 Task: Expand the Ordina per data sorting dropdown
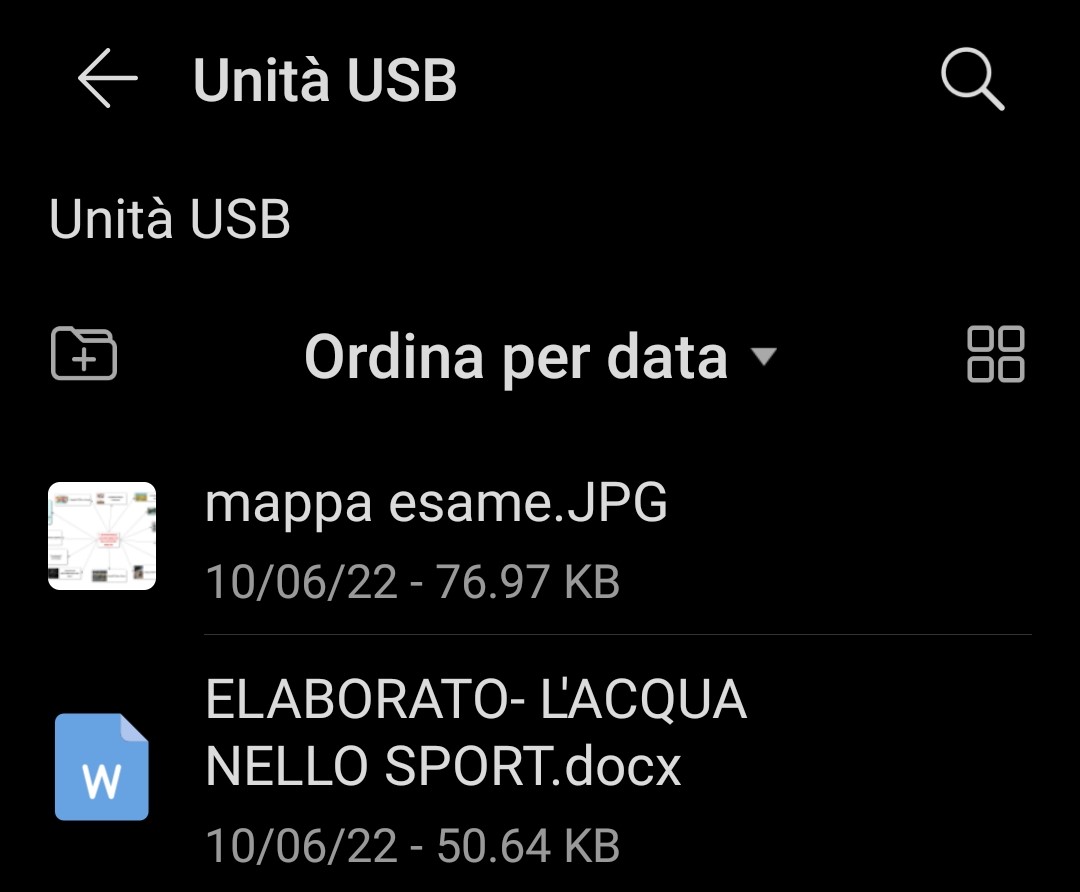pyautogui.click(x=540, y=356)
